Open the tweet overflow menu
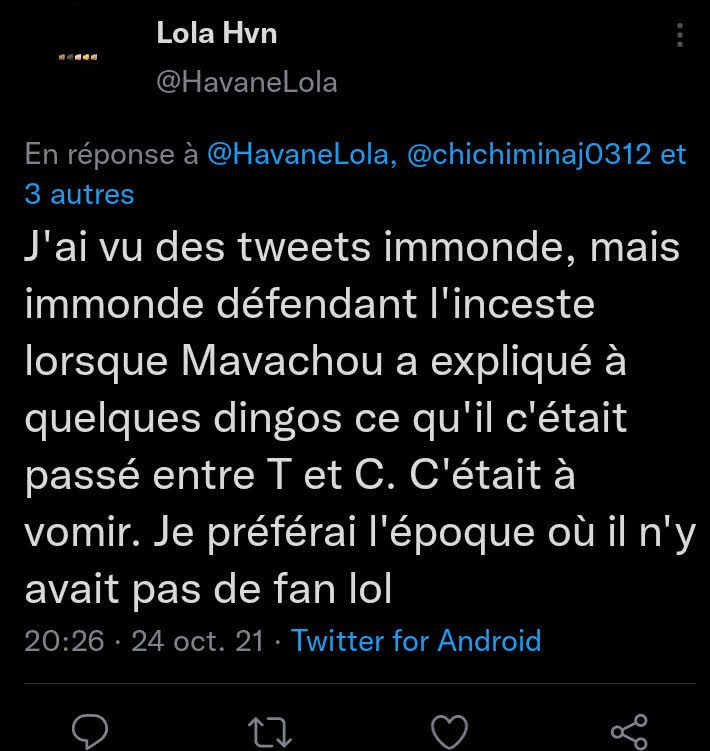710x751 pixels. point(680,36)
